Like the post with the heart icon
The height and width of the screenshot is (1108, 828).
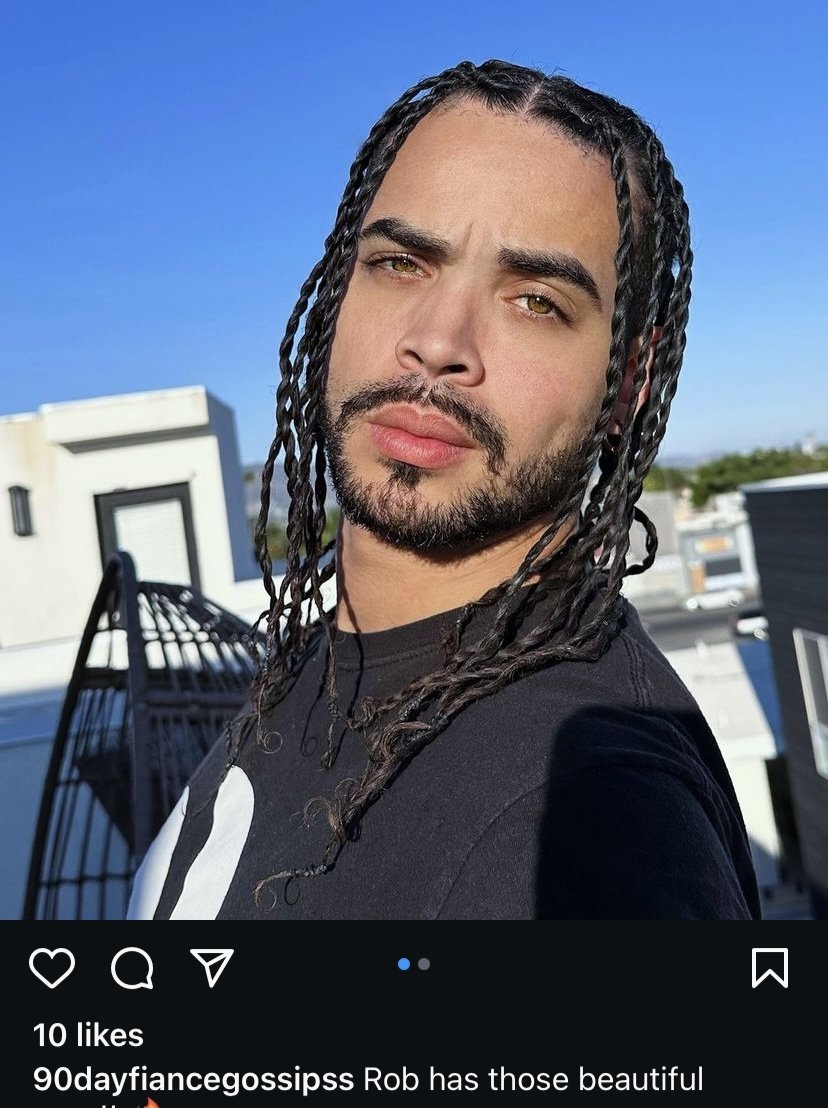[52, 967]
